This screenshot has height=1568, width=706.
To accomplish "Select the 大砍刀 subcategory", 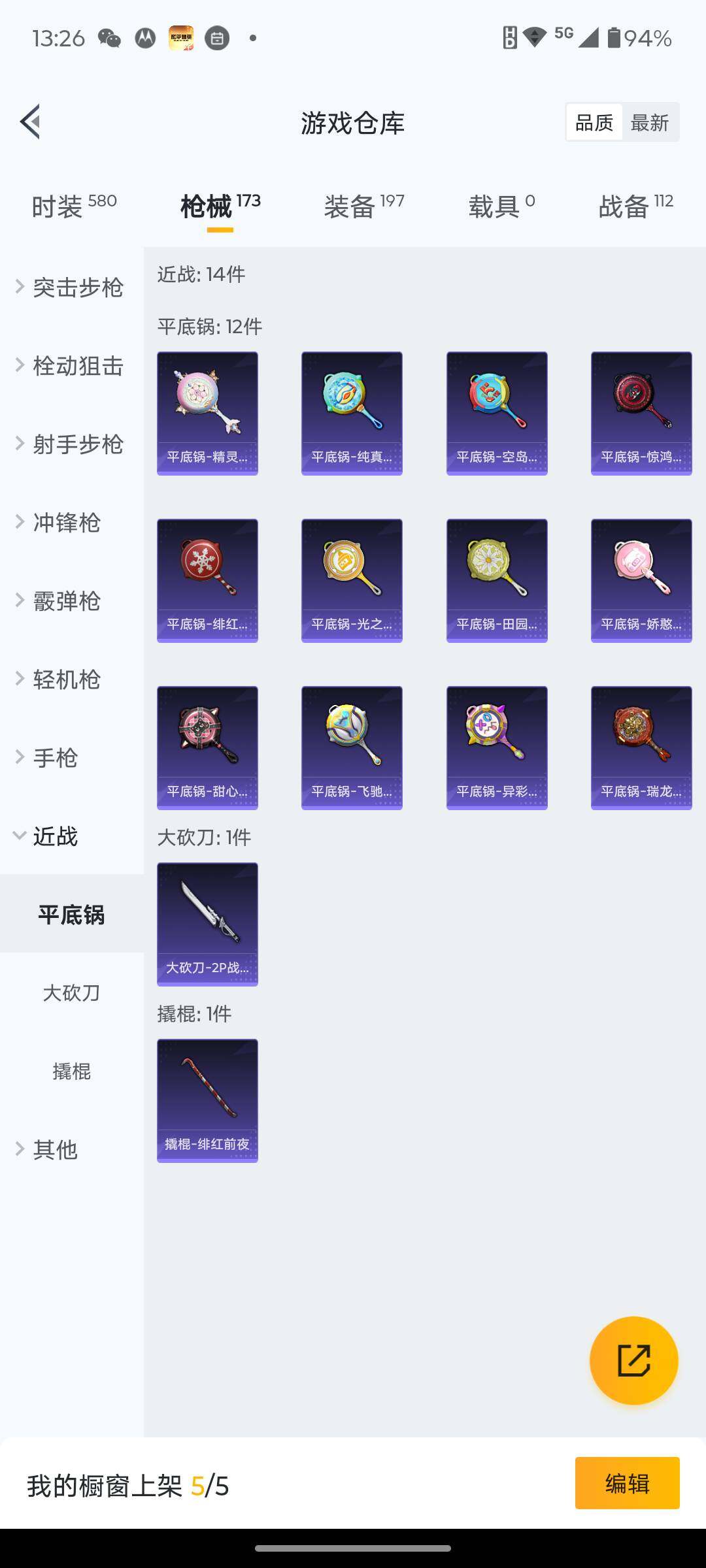I will tap(71, 993).
